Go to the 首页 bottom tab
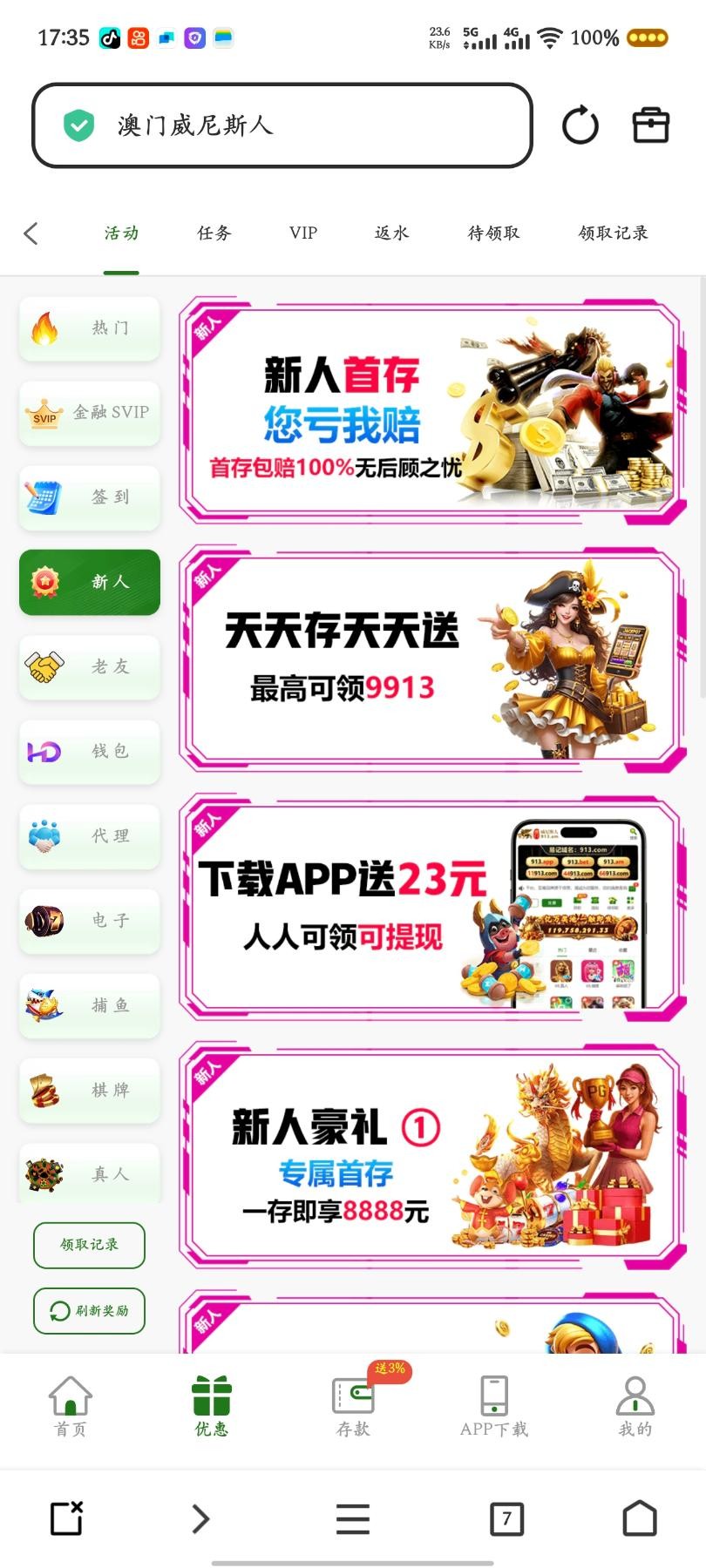This screenshot has width=706, height=1568. [71, 1406]
